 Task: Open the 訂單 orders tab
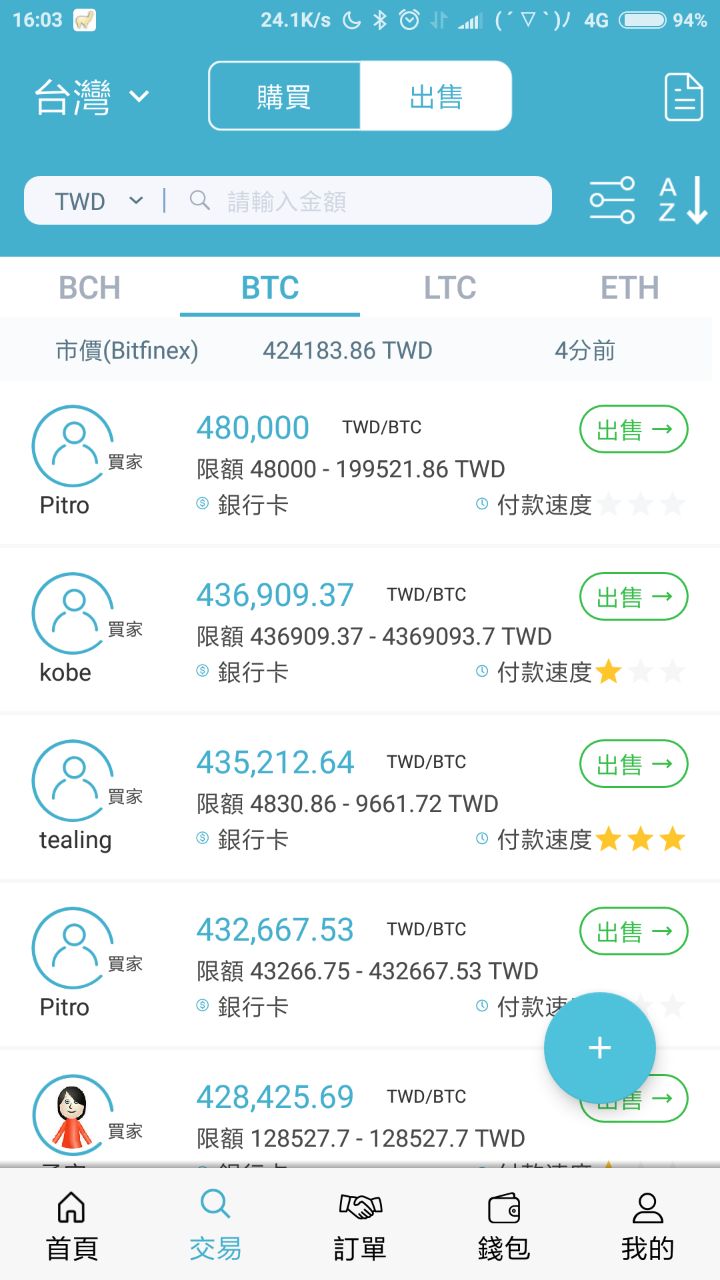[360, 1226]
